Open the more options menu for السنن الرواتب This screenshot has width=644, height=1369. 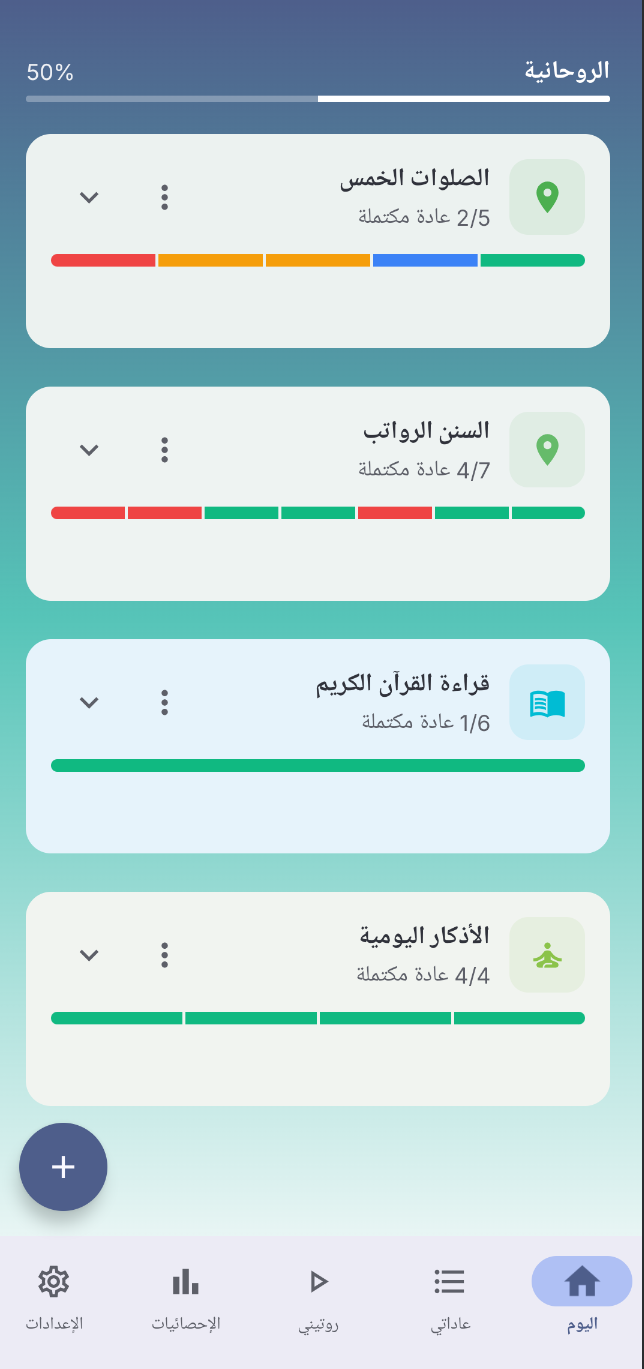tap(165, 450)
